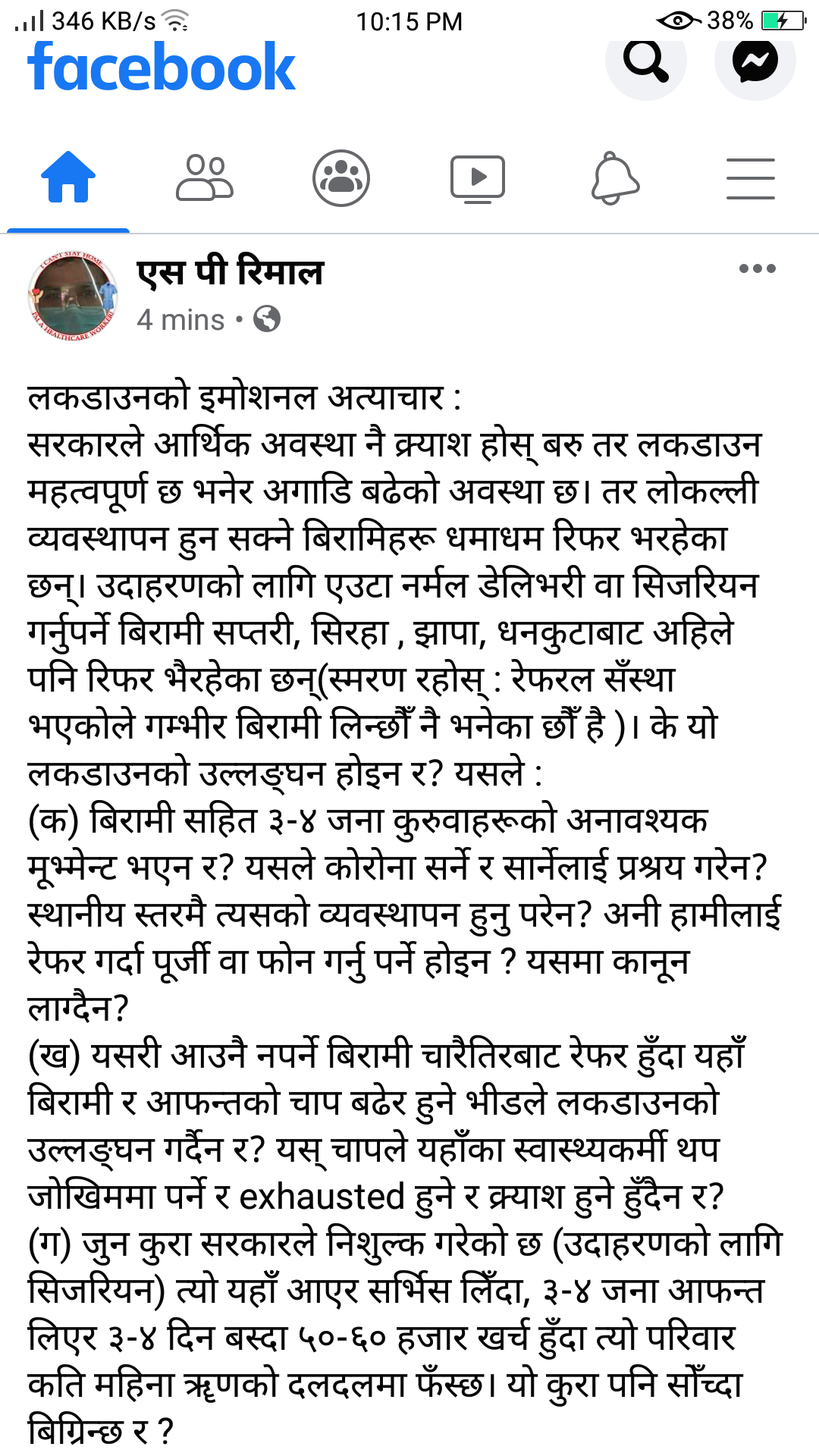Viewport: 819px width, 1456px height.
Task: Tap the 4 mins post timestamp
Action: (x=180, y=320)
